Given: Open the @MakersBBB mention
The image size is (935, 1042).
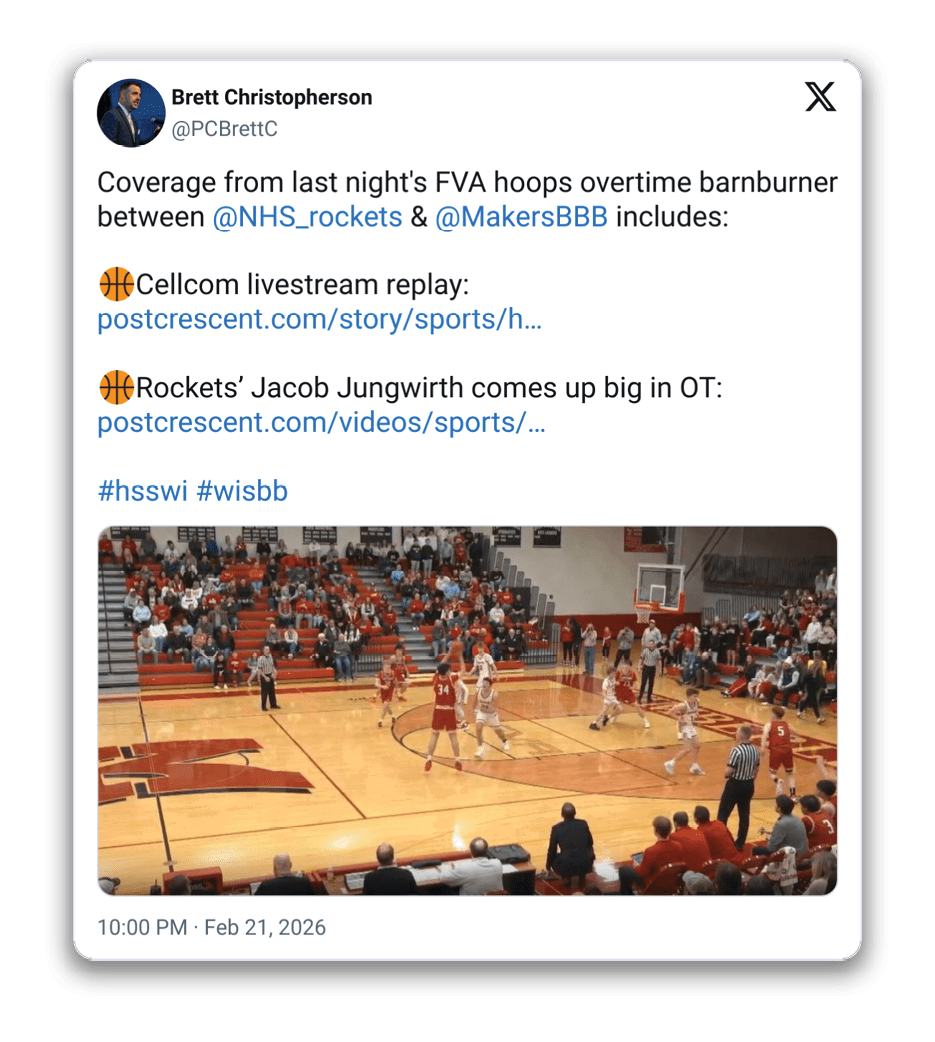Looking at the screenshot, I should point(521,217).
